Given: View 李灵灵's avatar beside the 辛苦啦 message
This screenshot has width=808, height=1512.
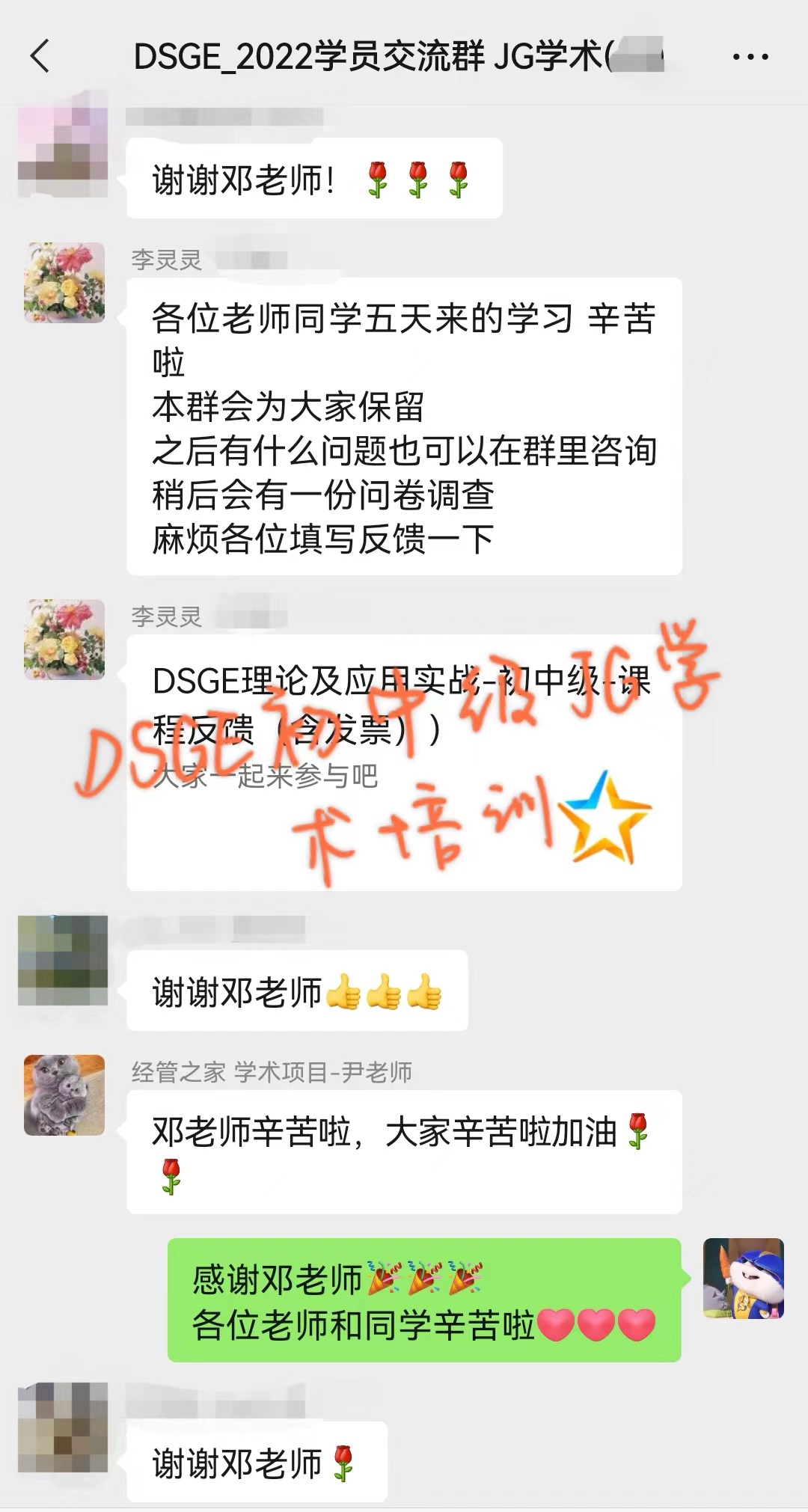Looking at the screenshot, I should click(64, 283).
